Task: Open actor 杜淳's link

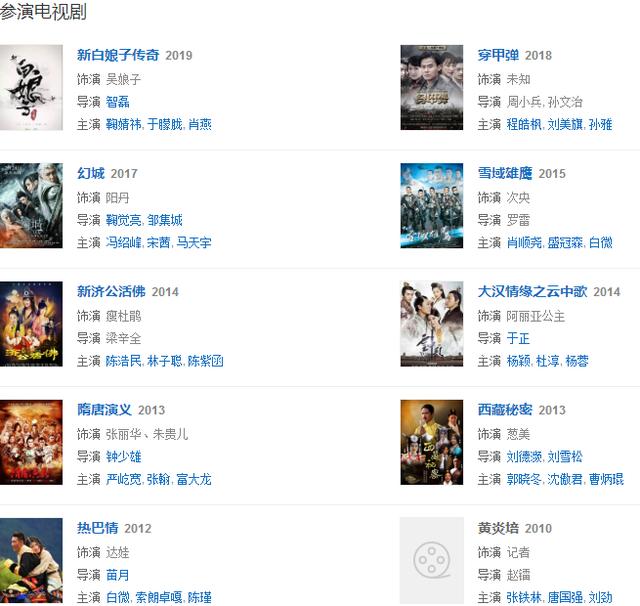Action: (x=548, y=361)
